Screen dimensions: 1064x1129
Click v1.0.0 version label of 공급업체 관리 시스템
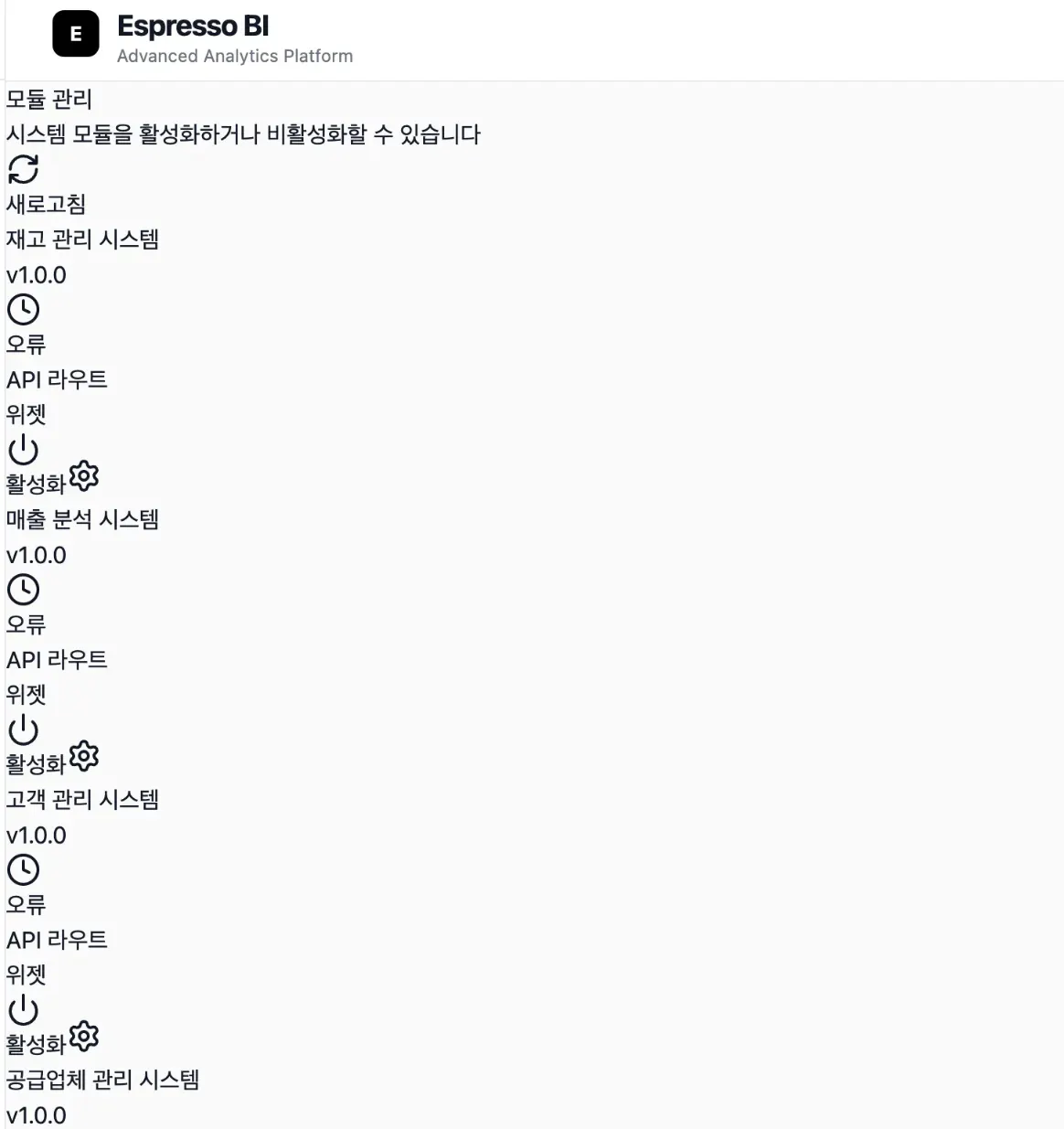pos(36,1115)
